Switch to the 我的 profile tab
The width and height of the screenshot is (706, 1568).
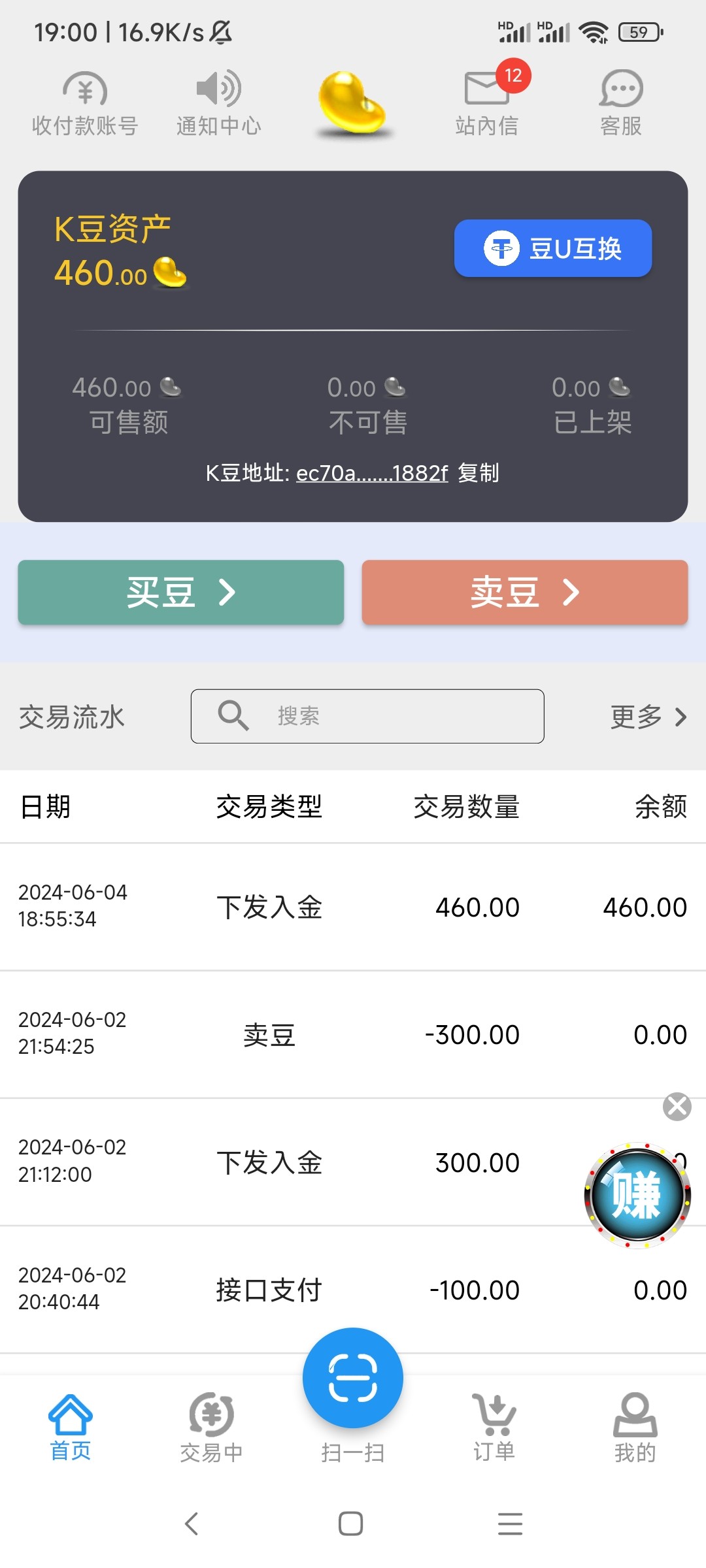[x=635, y=1428]
